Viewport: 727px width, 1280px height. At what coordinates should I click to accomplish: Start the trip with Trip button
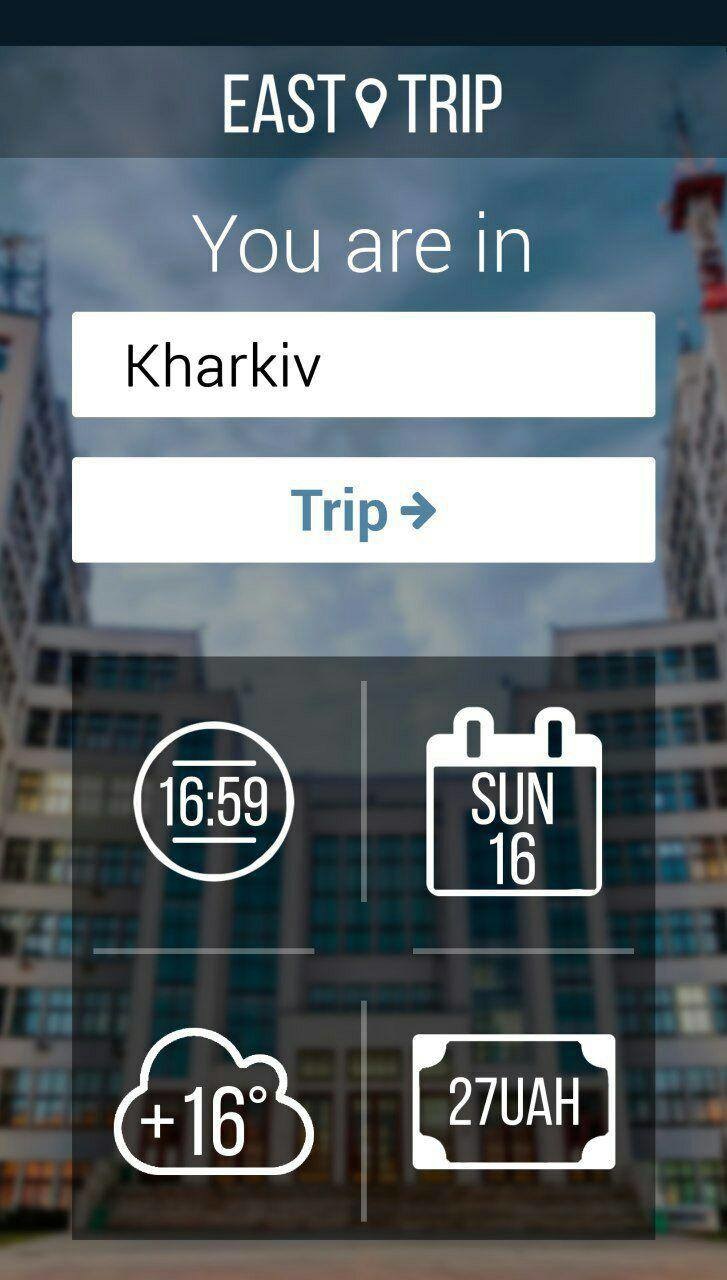pos(363,510)
